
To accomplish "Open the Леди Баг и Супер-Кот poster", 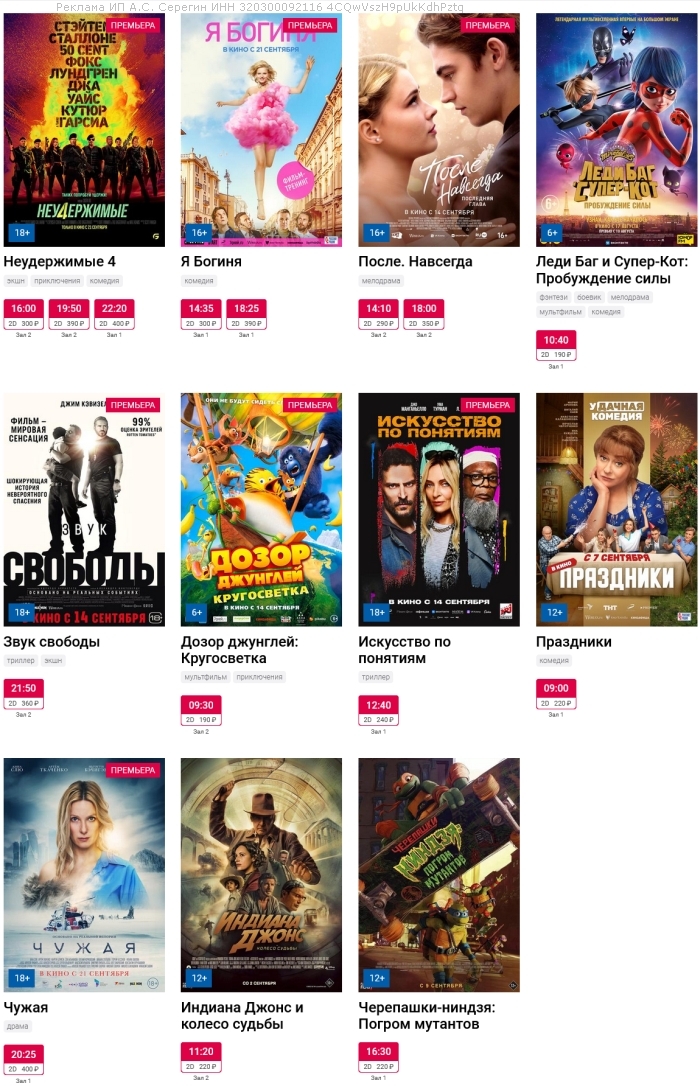I will (x=616, y=130).
